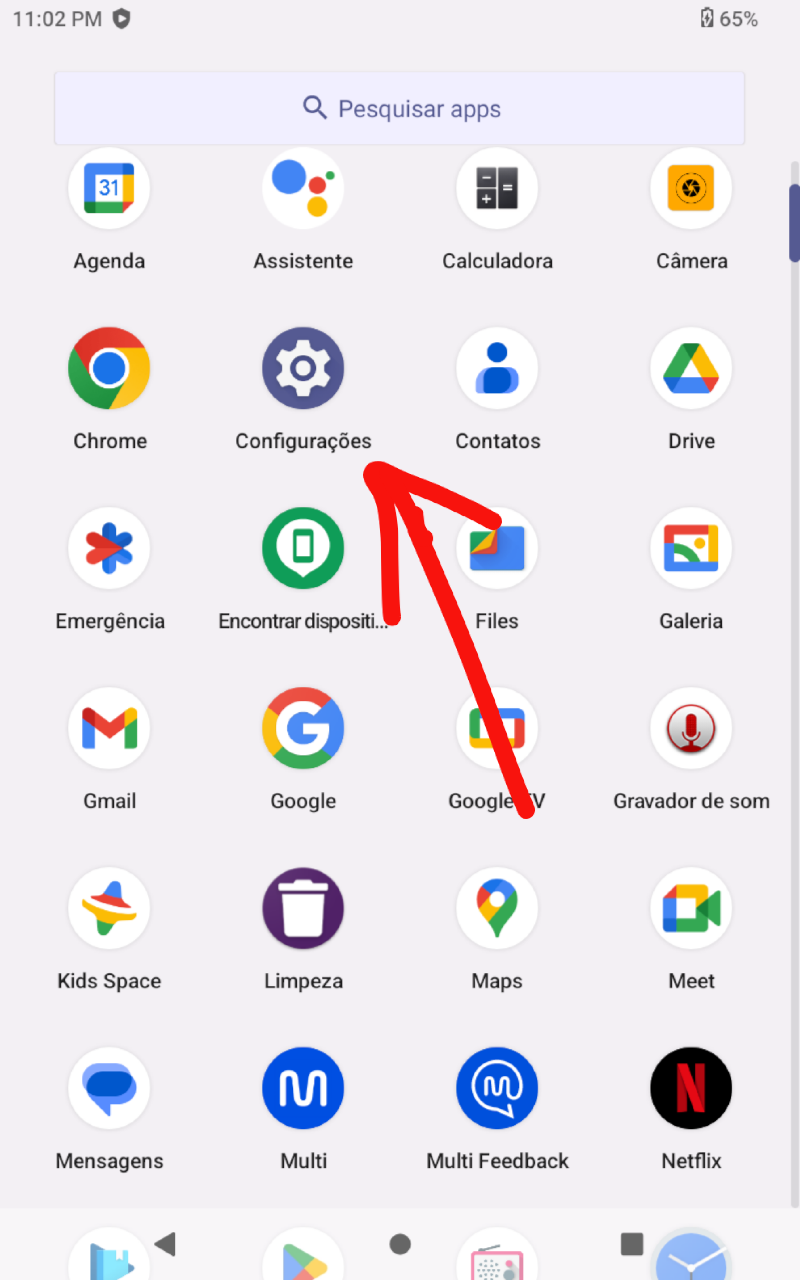Open Calculadora
This screenshot has width=800, height=1280.
click(497, 188)
